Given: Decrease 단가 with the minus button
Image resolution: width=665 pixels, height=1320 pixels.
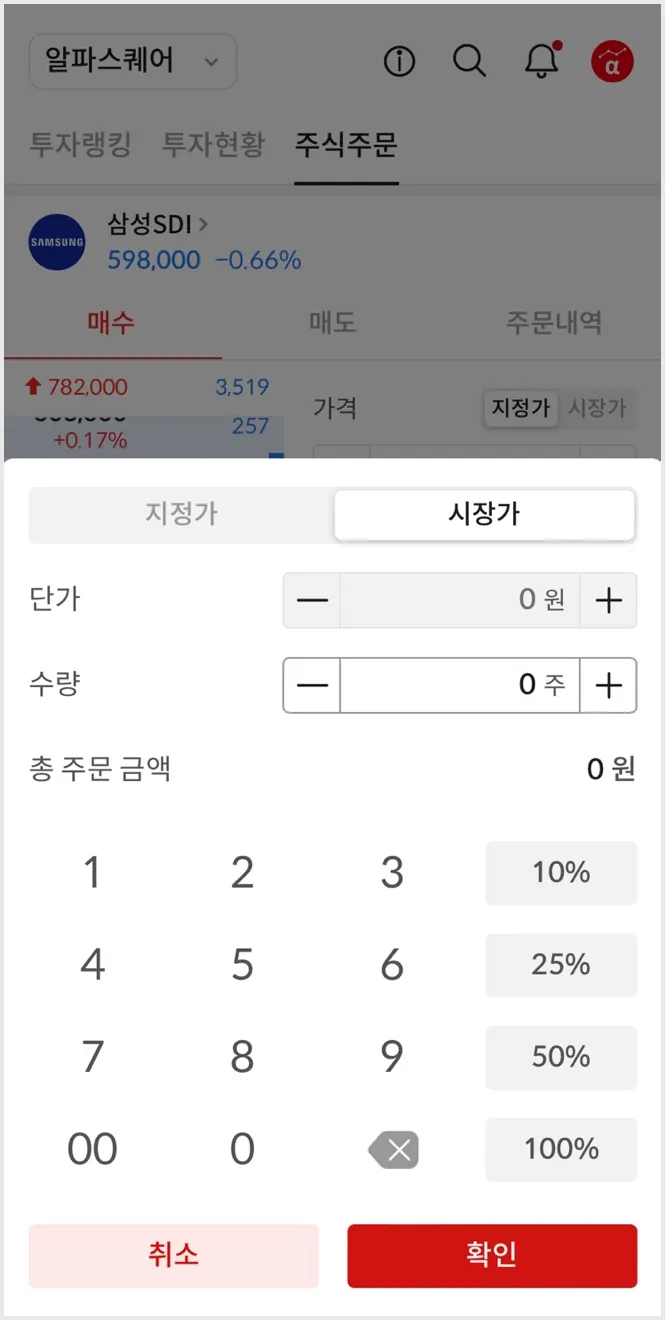Looking at the screenshot, I should (x=312, y=600).
